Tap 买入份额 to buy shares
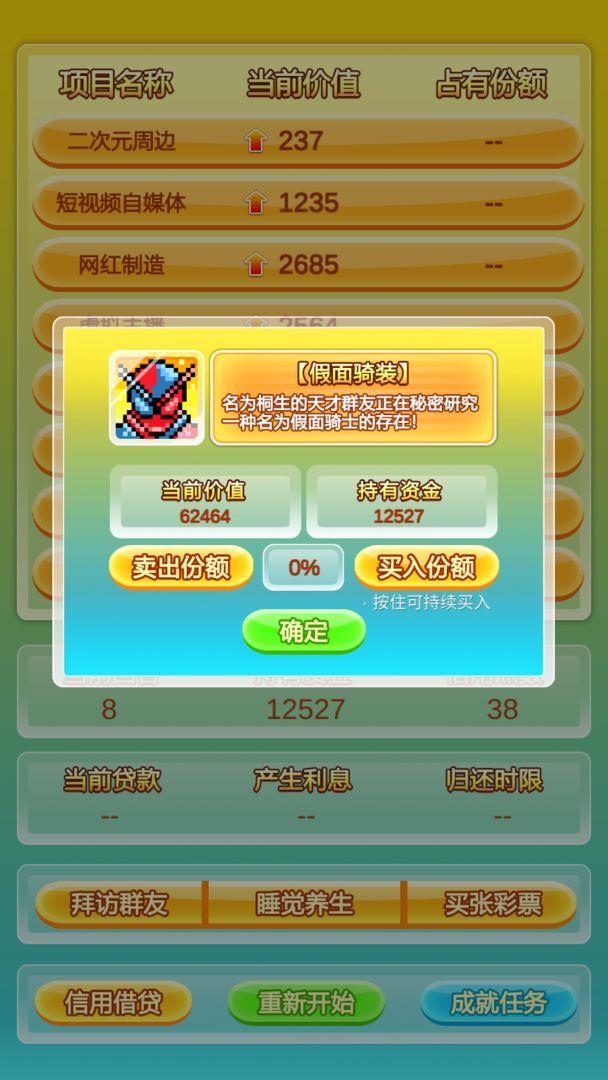Viewport: 608px width, 1080px height. [426, 567]
